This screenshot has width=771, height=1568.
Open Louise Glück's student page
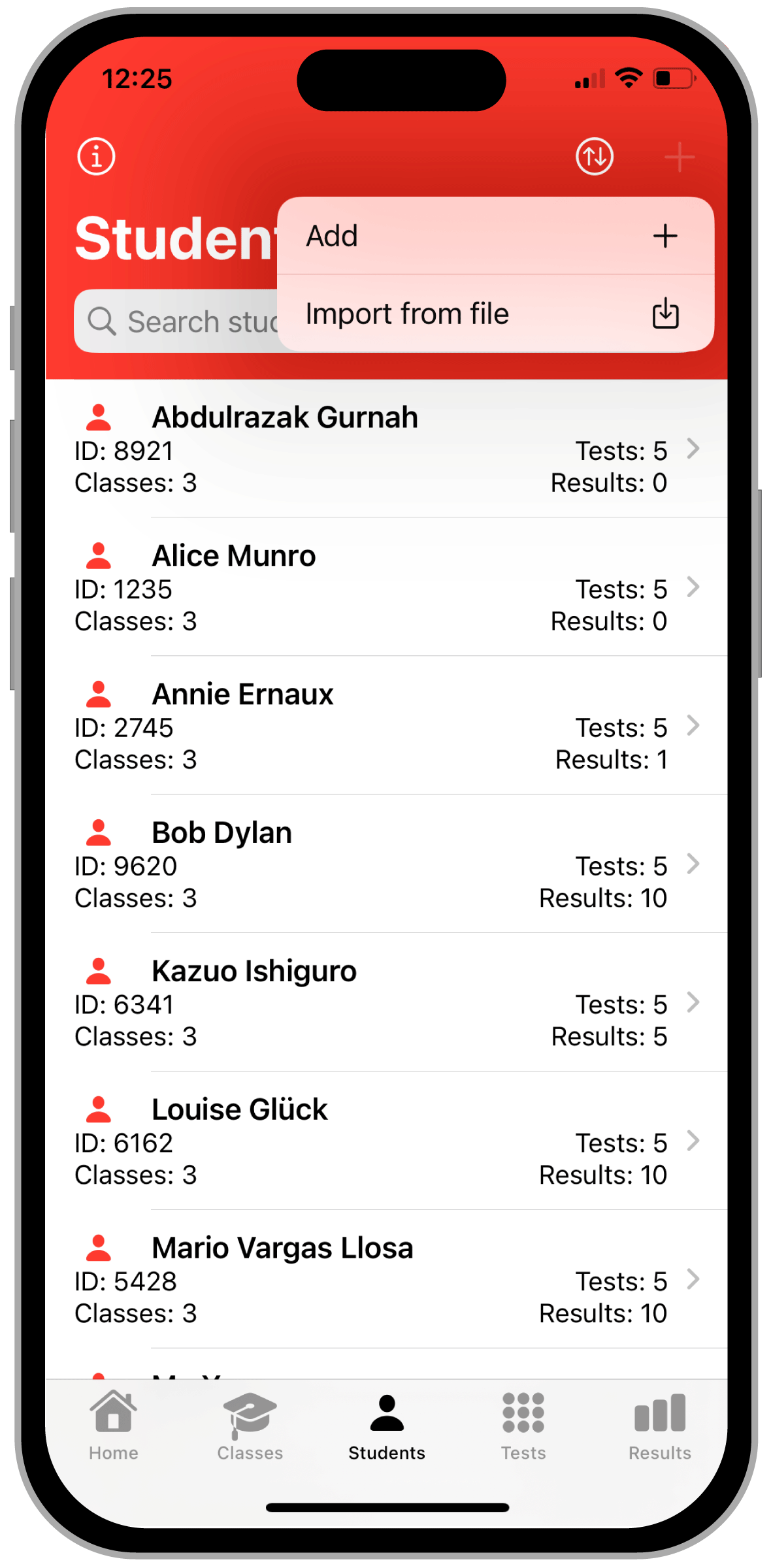click(x=386, y=1141)
